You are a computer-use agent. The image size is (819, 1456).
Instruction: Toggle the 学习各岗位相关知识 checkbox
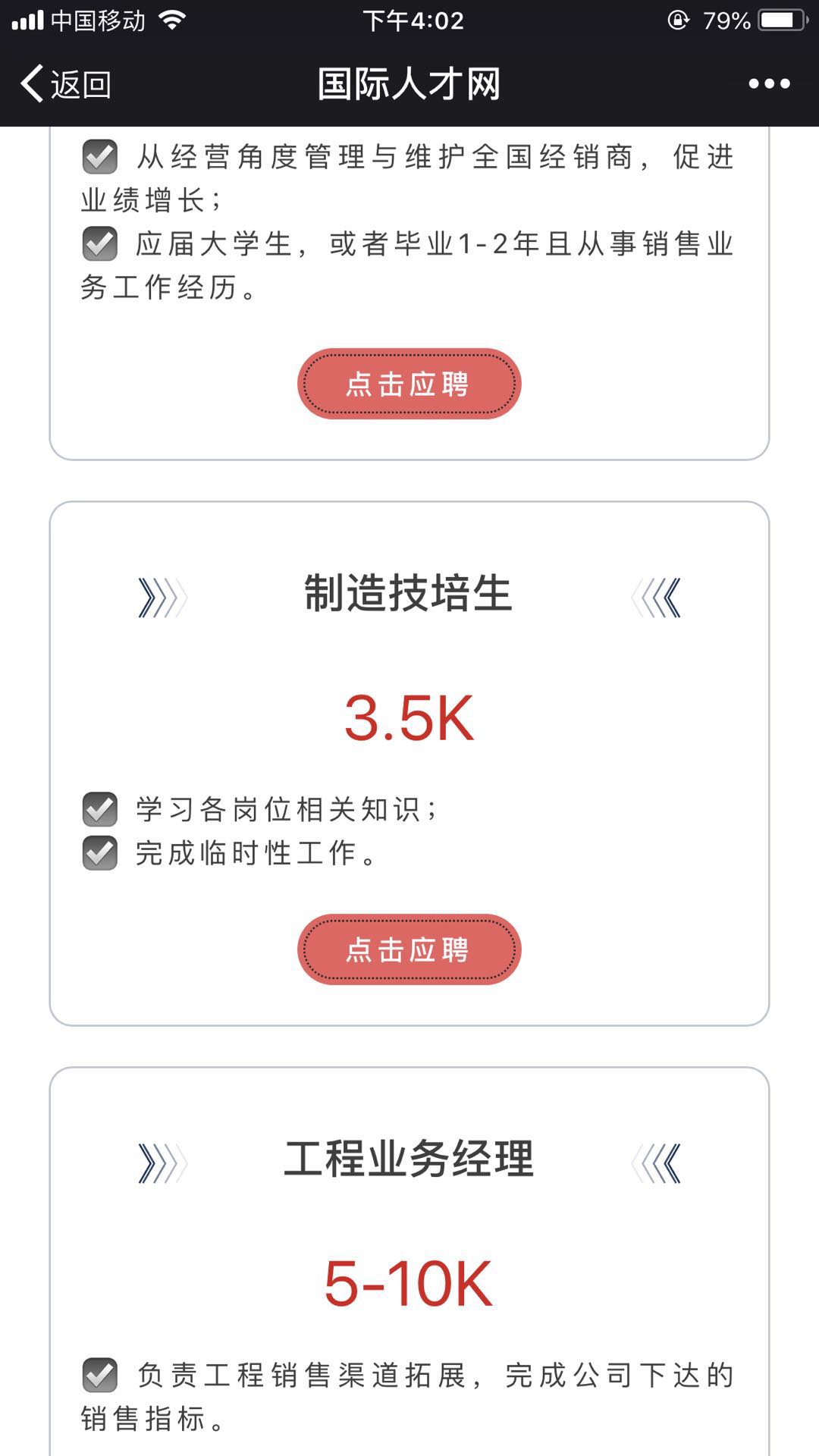[99, 810]
